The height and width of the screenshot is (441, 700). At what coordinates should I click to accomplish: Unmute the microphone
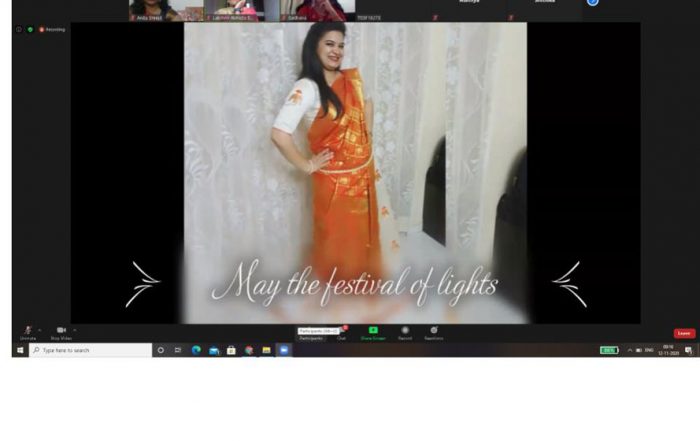point(27,332)
